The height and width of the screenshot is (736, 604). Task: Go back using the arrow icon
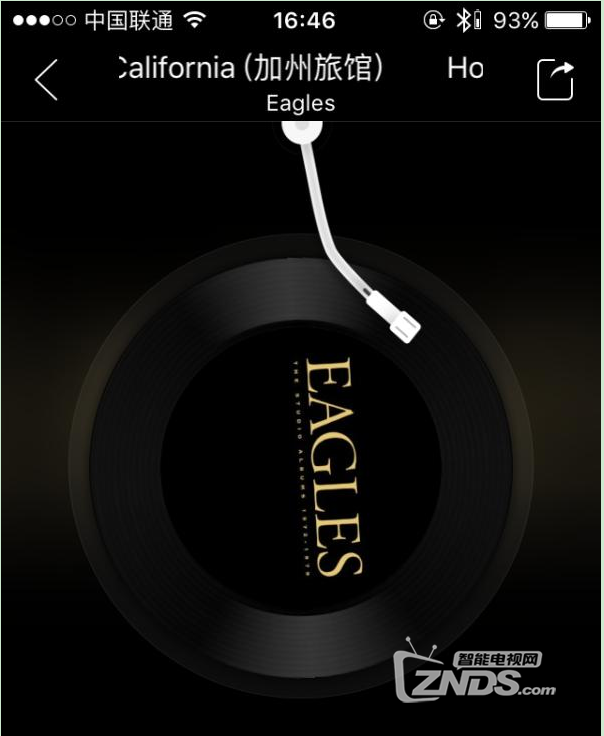(46, 80)
